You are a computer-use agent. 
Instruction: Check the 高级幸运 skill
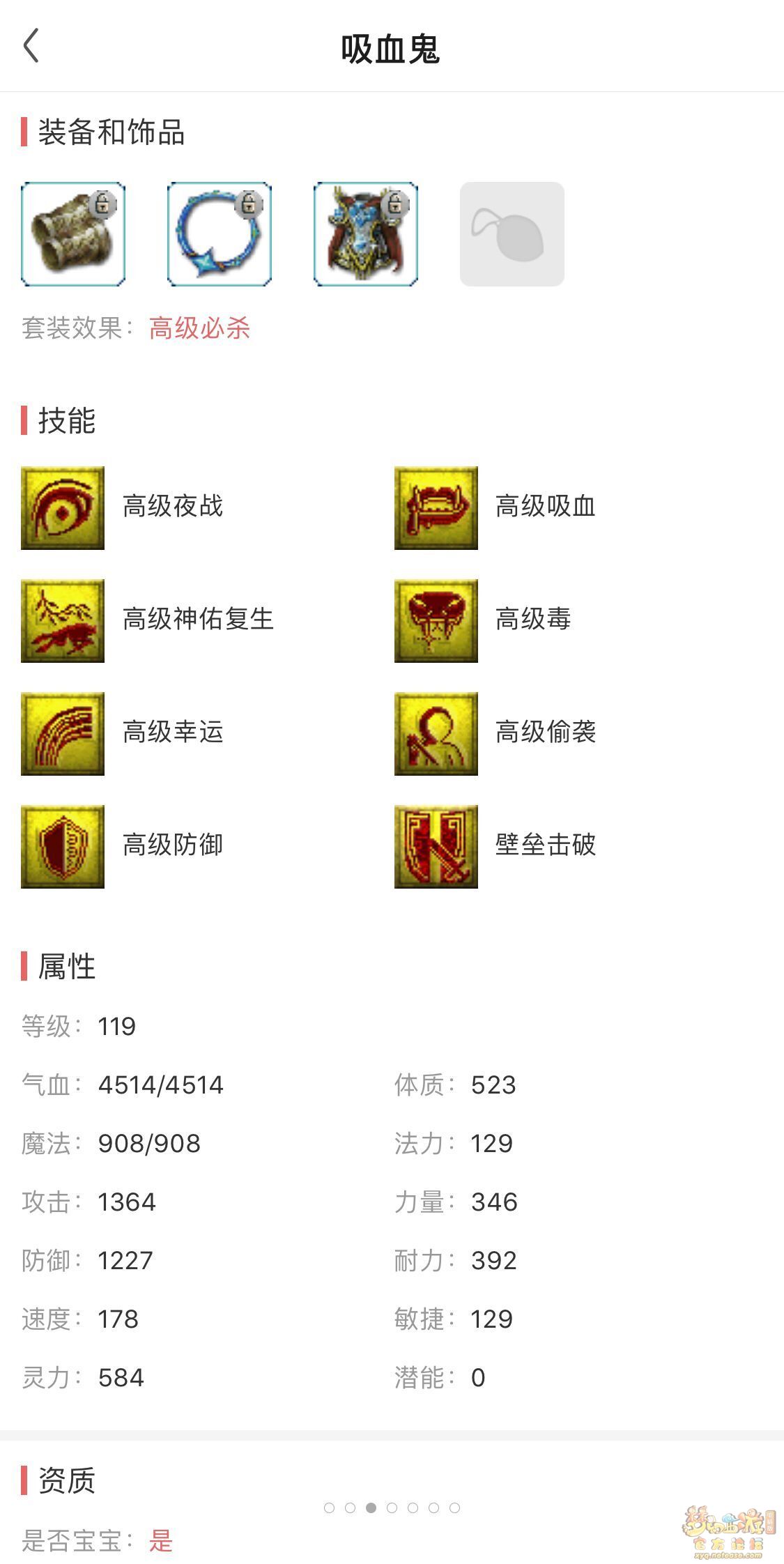click(x=63, y=734)
